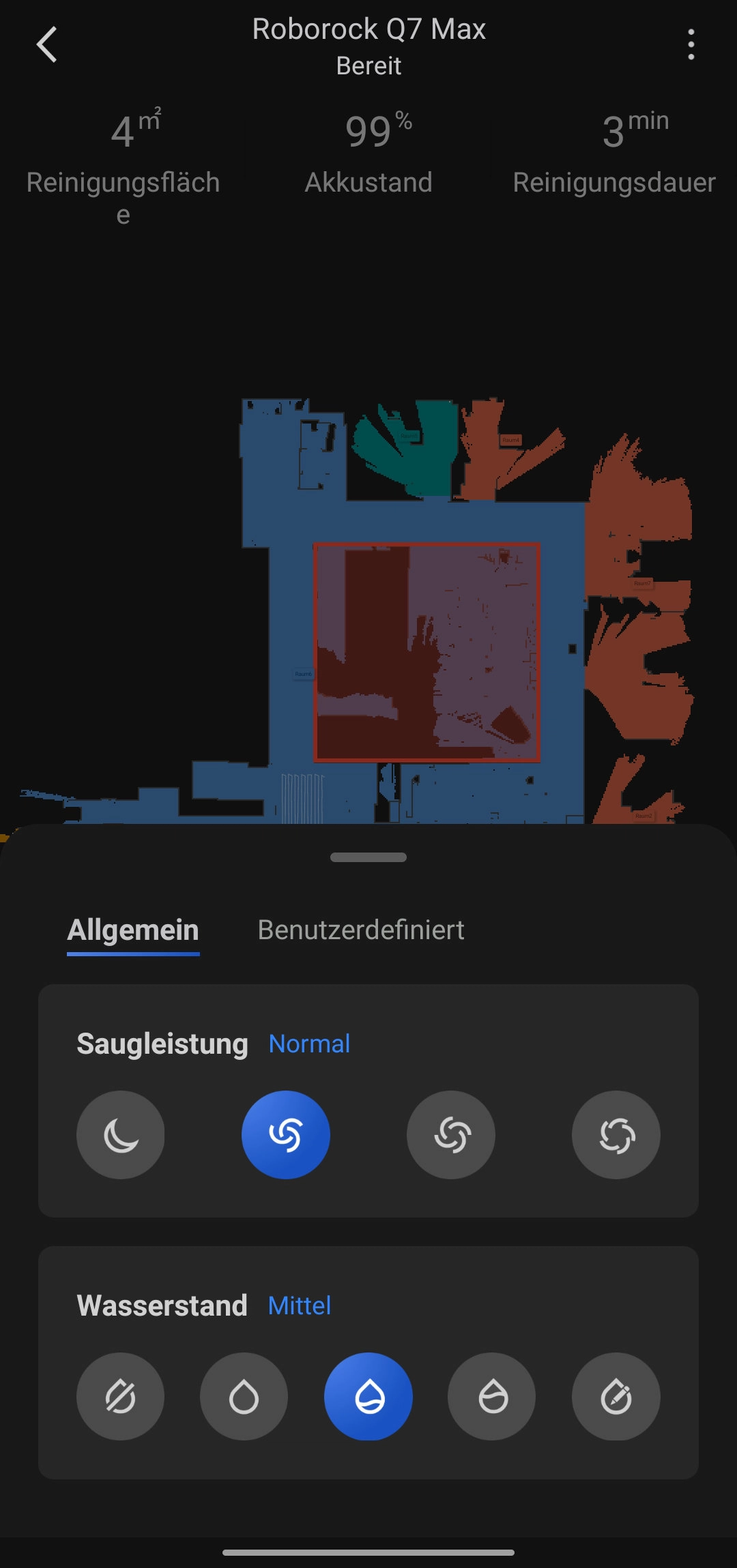737x1568 pixels.
Task: Set Saugleistung to the maximum level
Action: point(616,1135)
